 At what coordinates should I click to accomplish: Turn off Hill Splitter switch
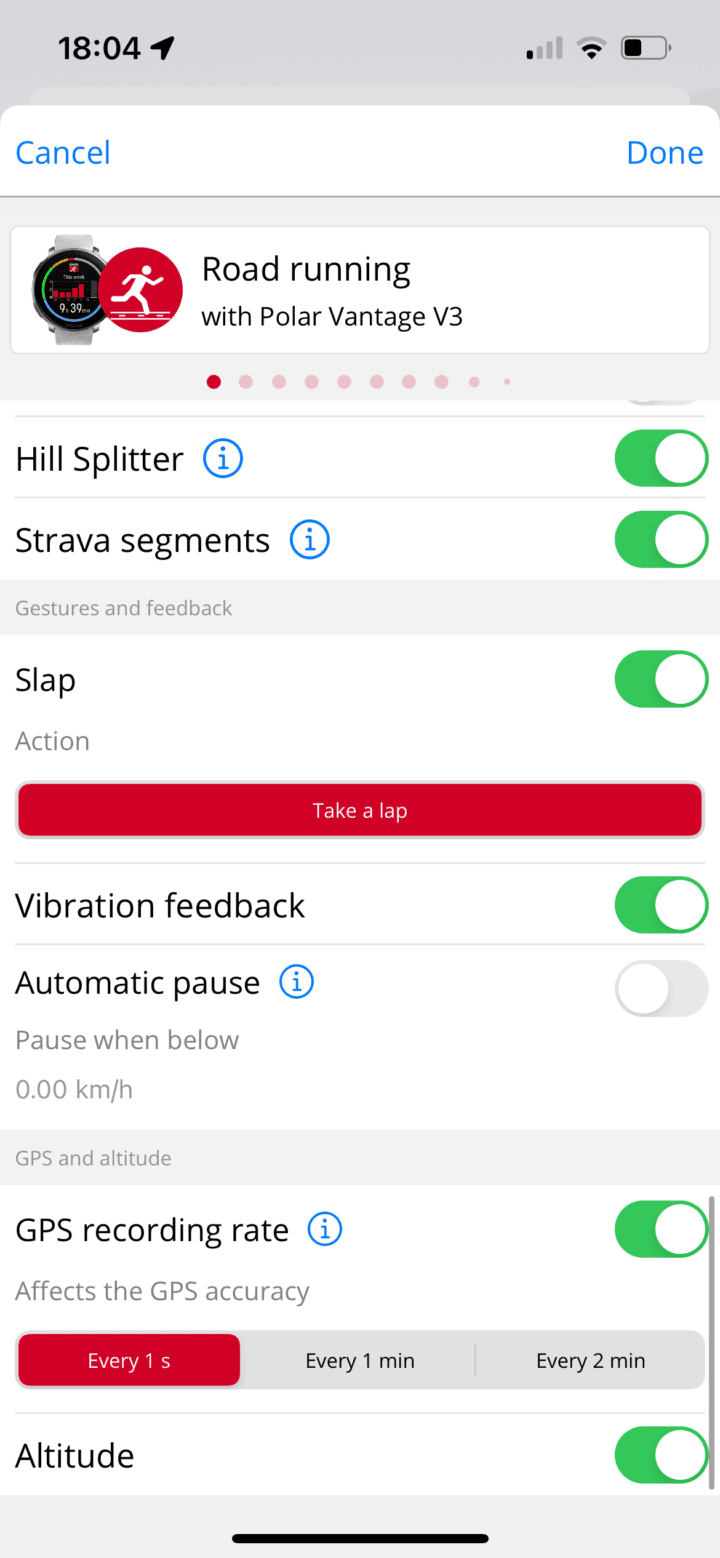click(x=660, y=459)
